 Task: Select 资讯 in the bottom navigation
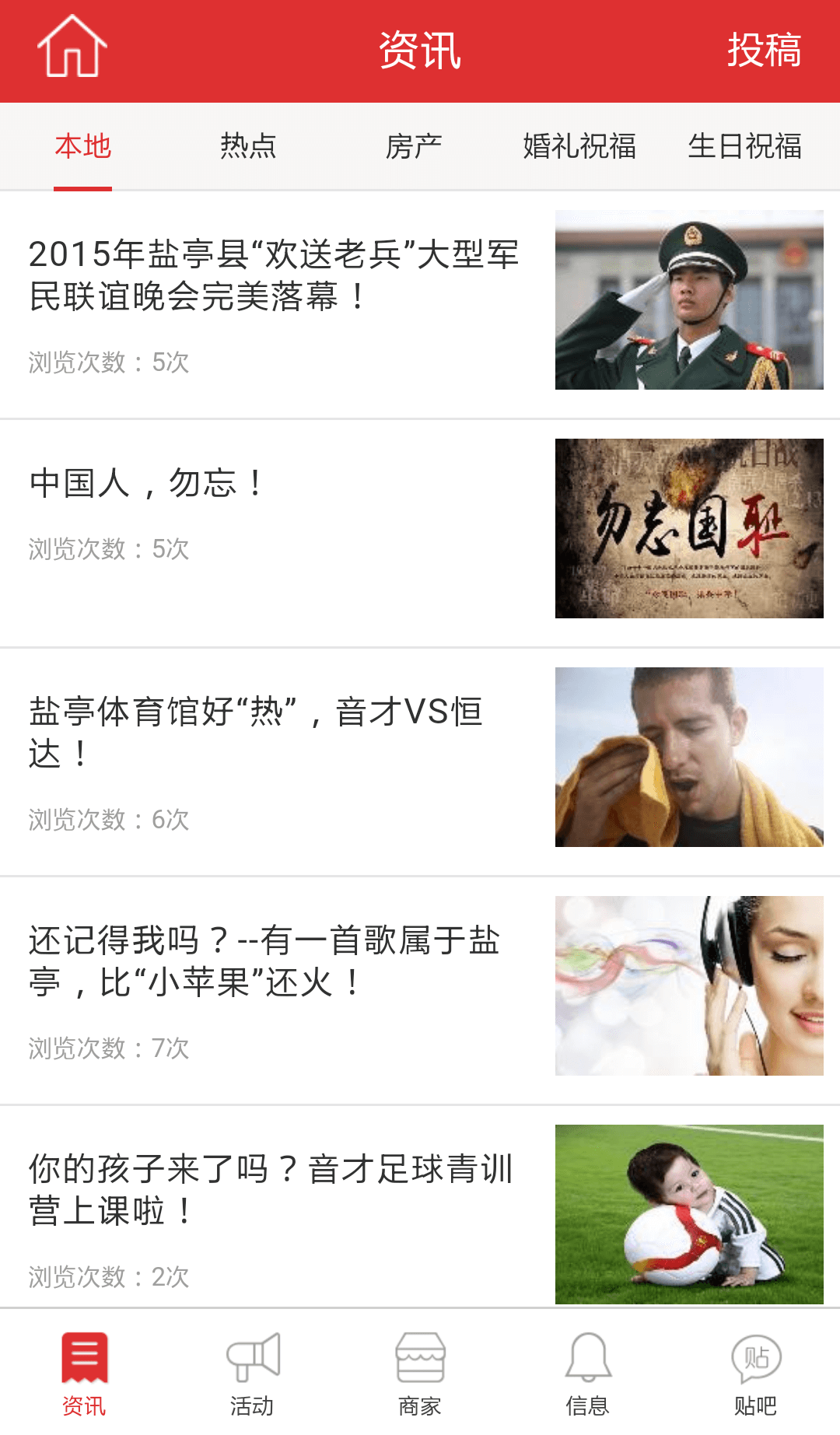point(84,1373)
